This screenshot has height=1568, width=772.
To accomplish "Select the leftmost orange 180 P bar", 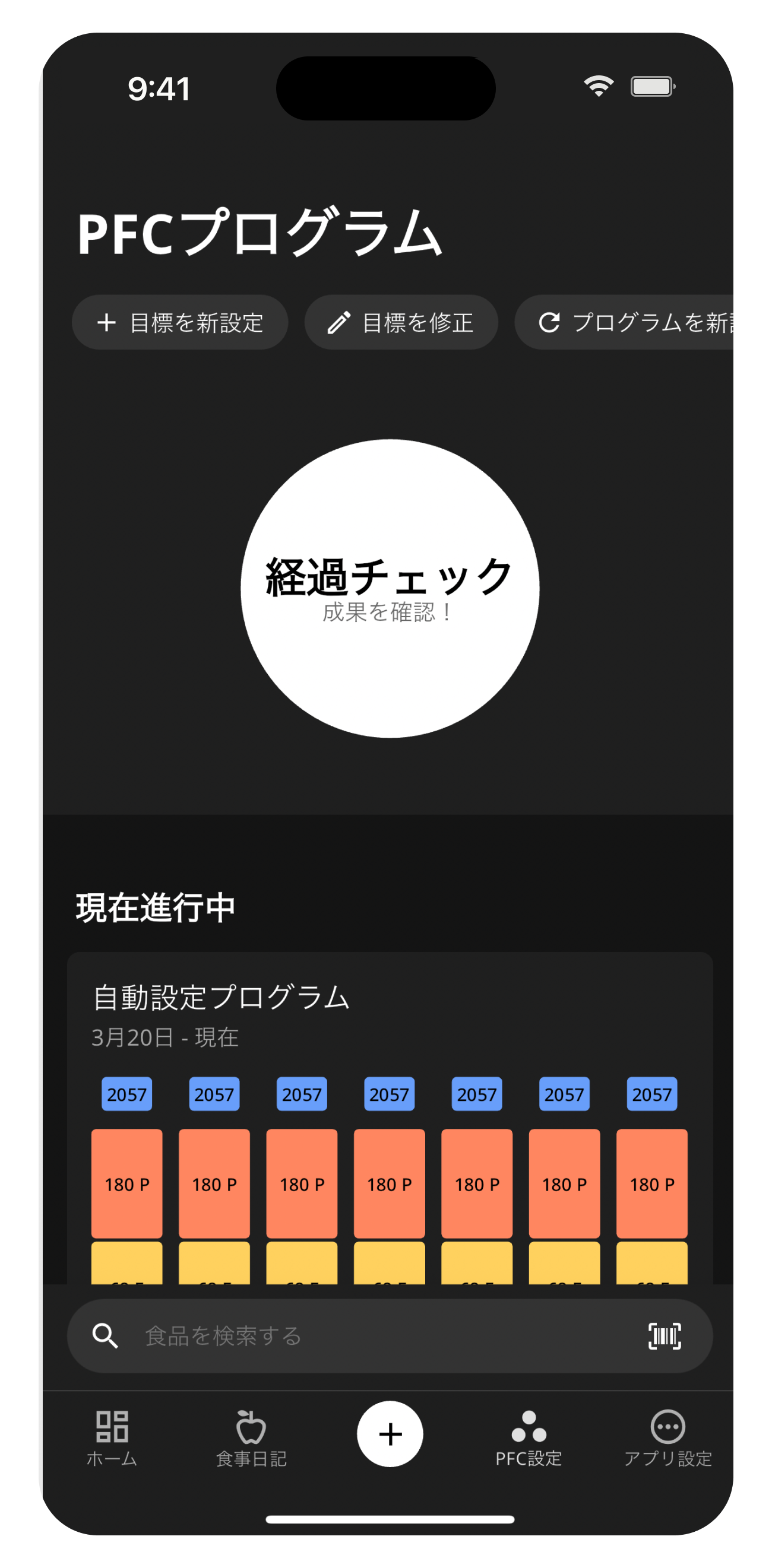I will tap(126, 1183).
